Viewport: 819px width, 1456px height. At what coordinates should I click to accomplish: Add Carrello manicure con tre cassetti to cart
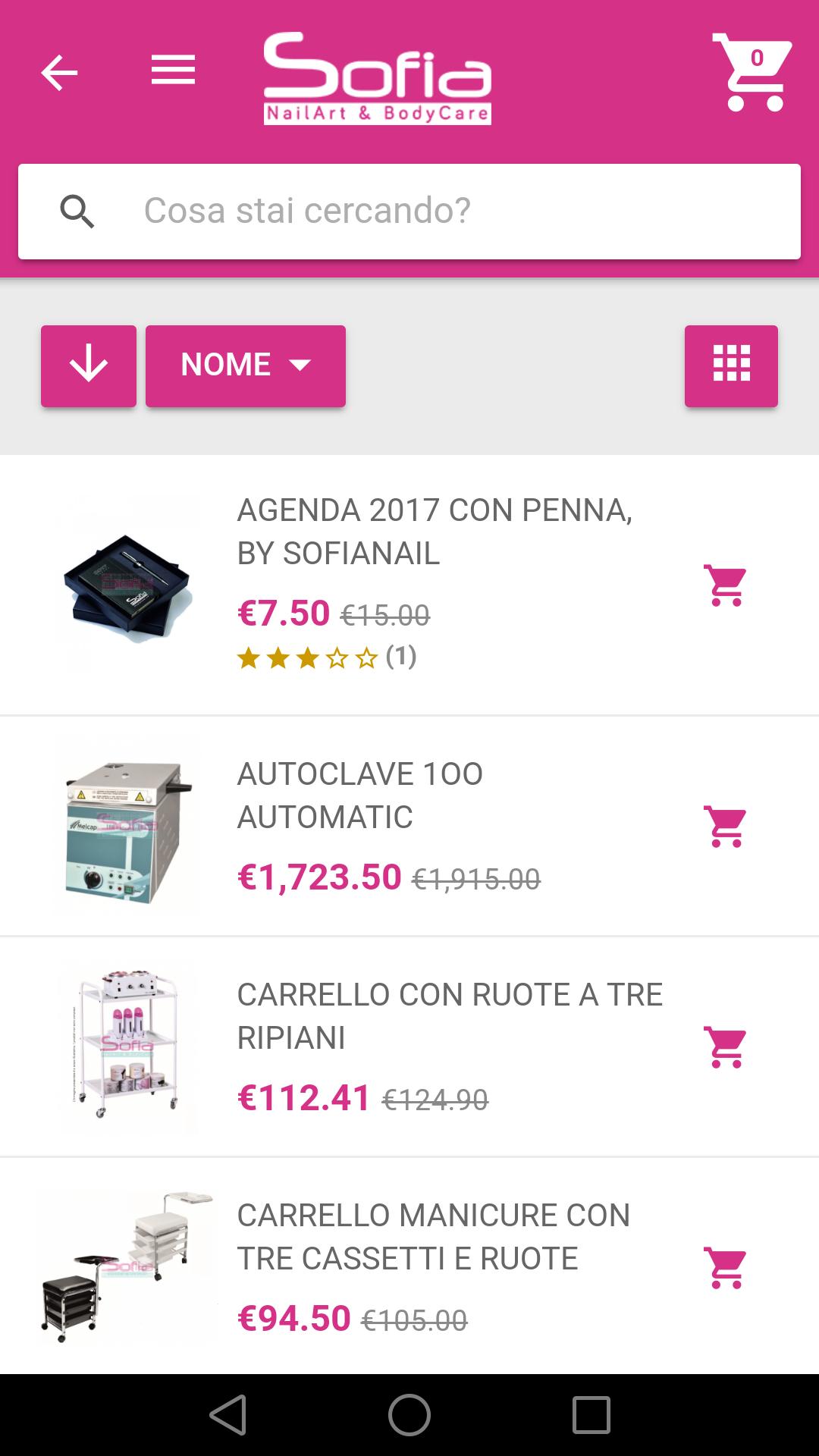click(x=726, y=1267)
